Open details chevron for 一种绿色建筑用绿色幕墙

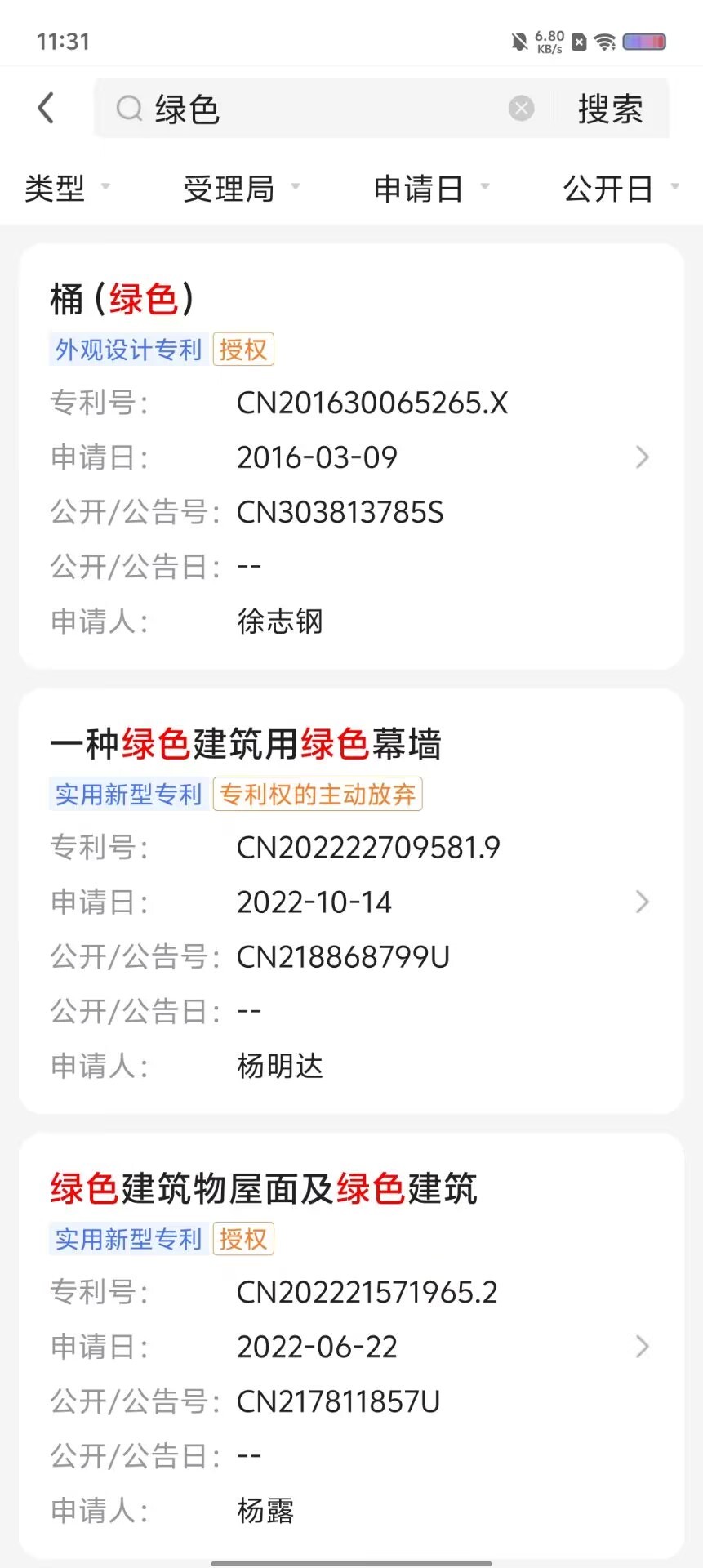[x=642, y=902]
